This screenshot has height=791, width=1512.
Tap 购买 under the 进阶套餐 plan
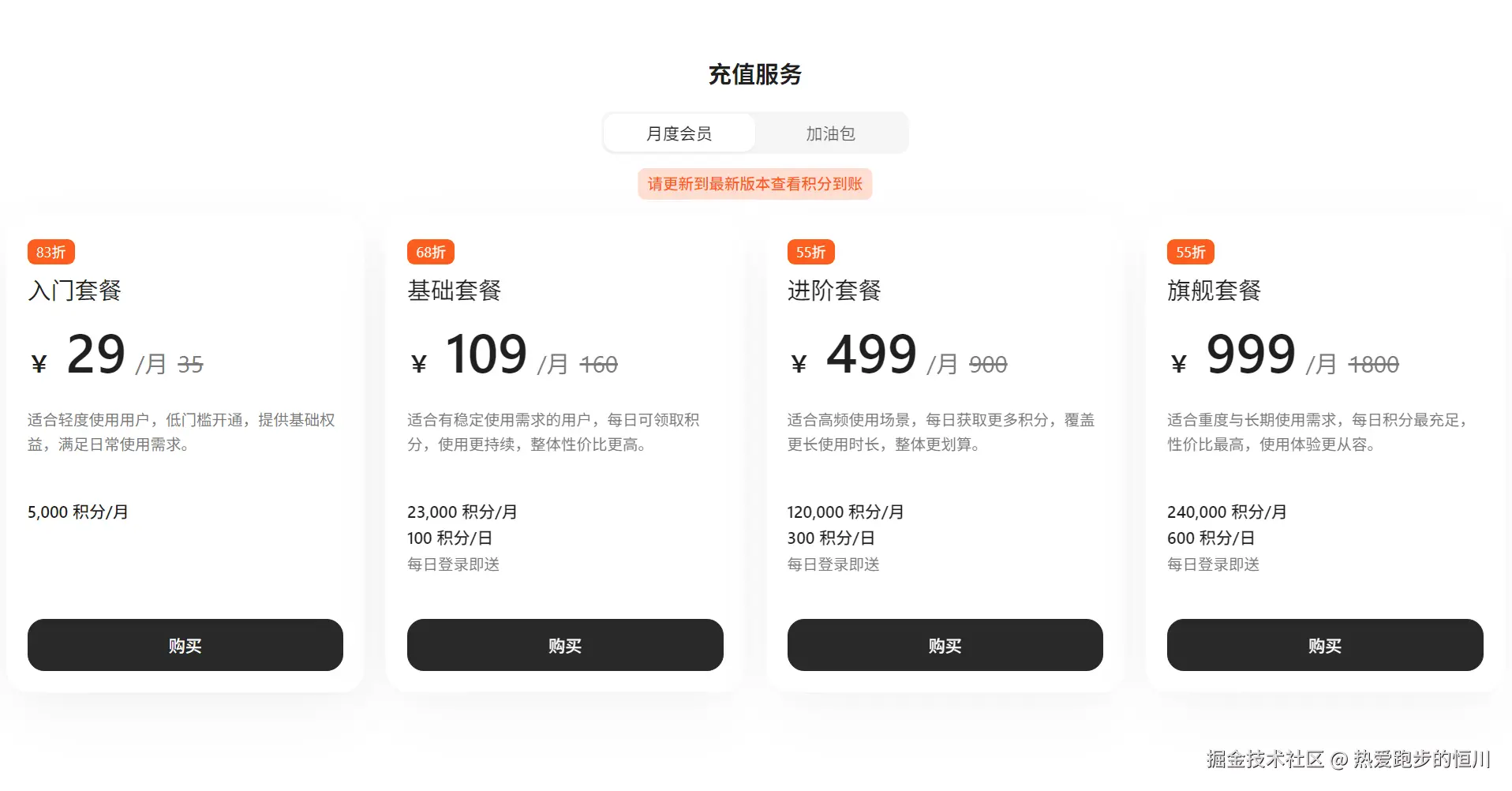945,645
